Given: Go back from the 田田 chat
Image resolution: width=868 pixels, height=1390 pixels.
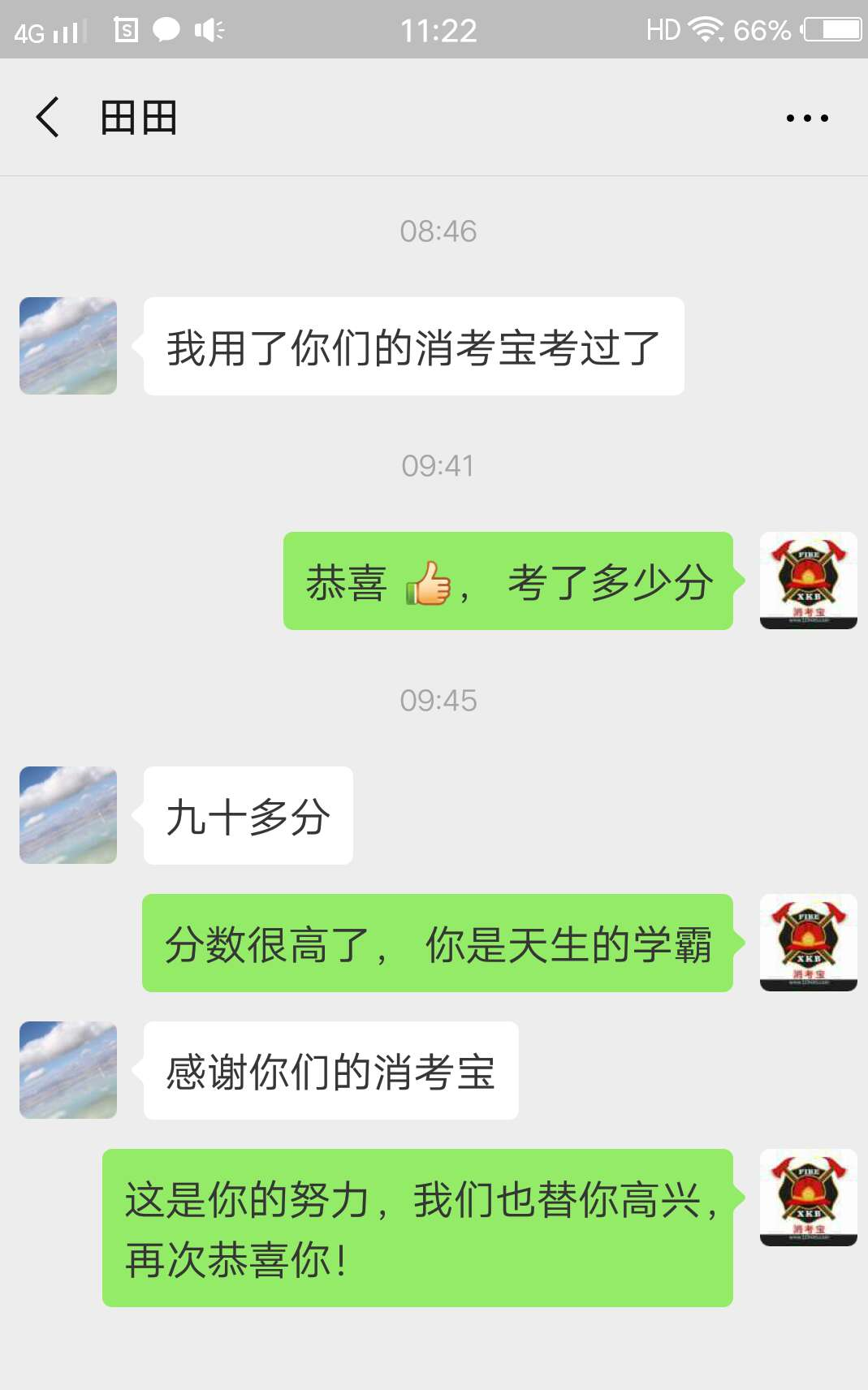Looking at the screenshot, I should [48, 117].
